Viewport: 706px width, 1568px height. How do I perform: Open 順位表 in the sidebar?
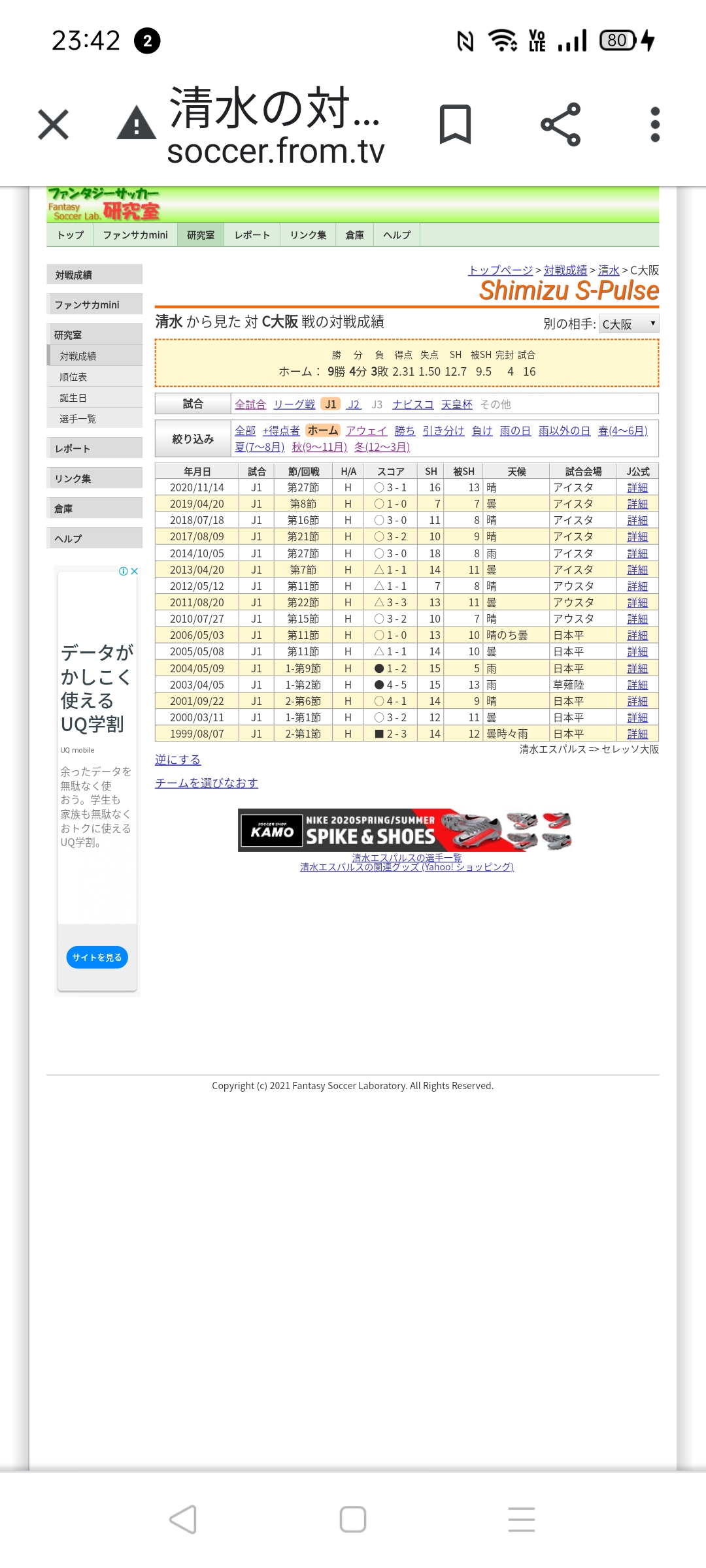click(73, 377)
